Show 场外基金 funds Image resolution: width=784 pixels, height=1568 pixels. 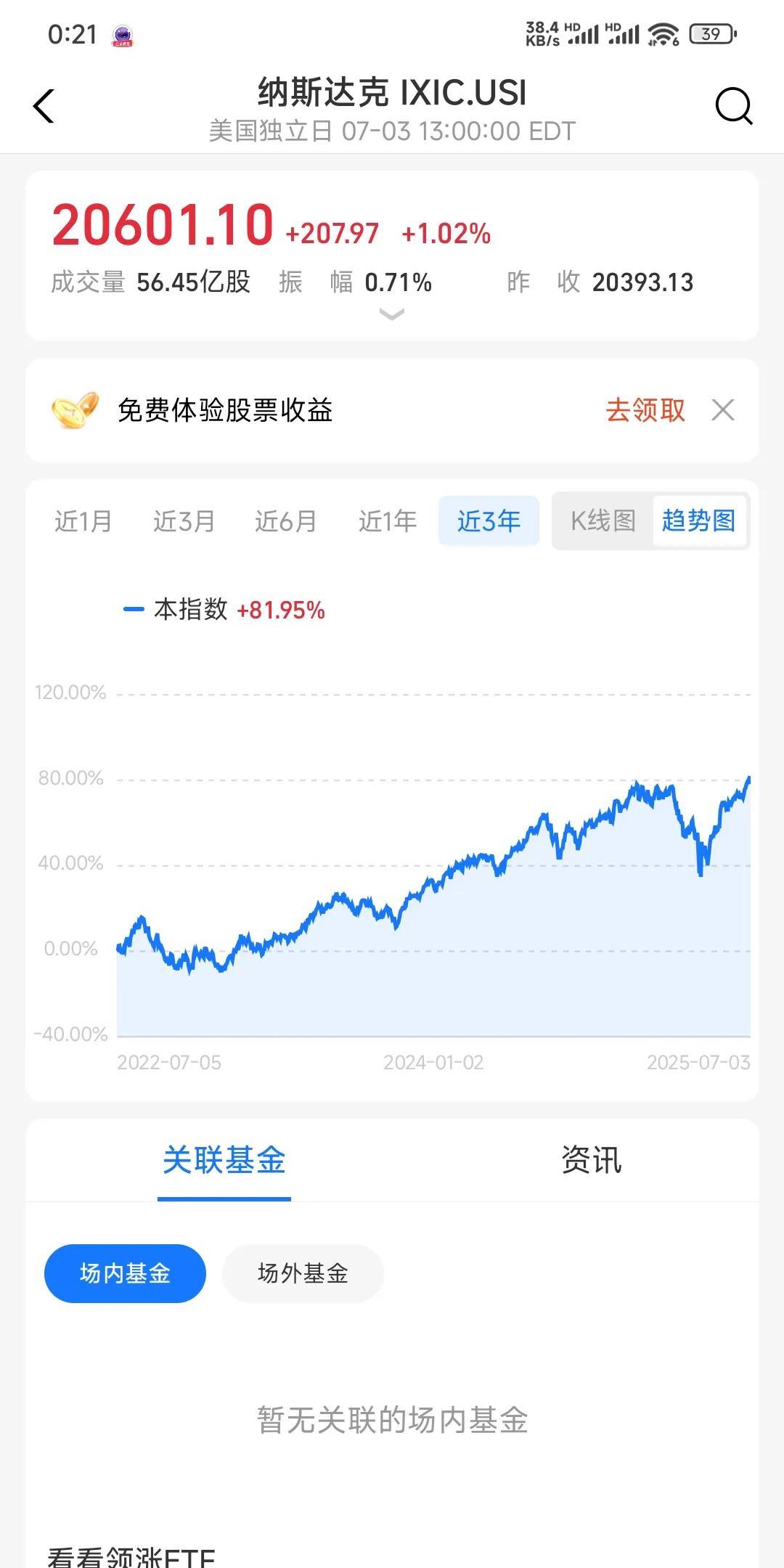[x=303, y=1273]
